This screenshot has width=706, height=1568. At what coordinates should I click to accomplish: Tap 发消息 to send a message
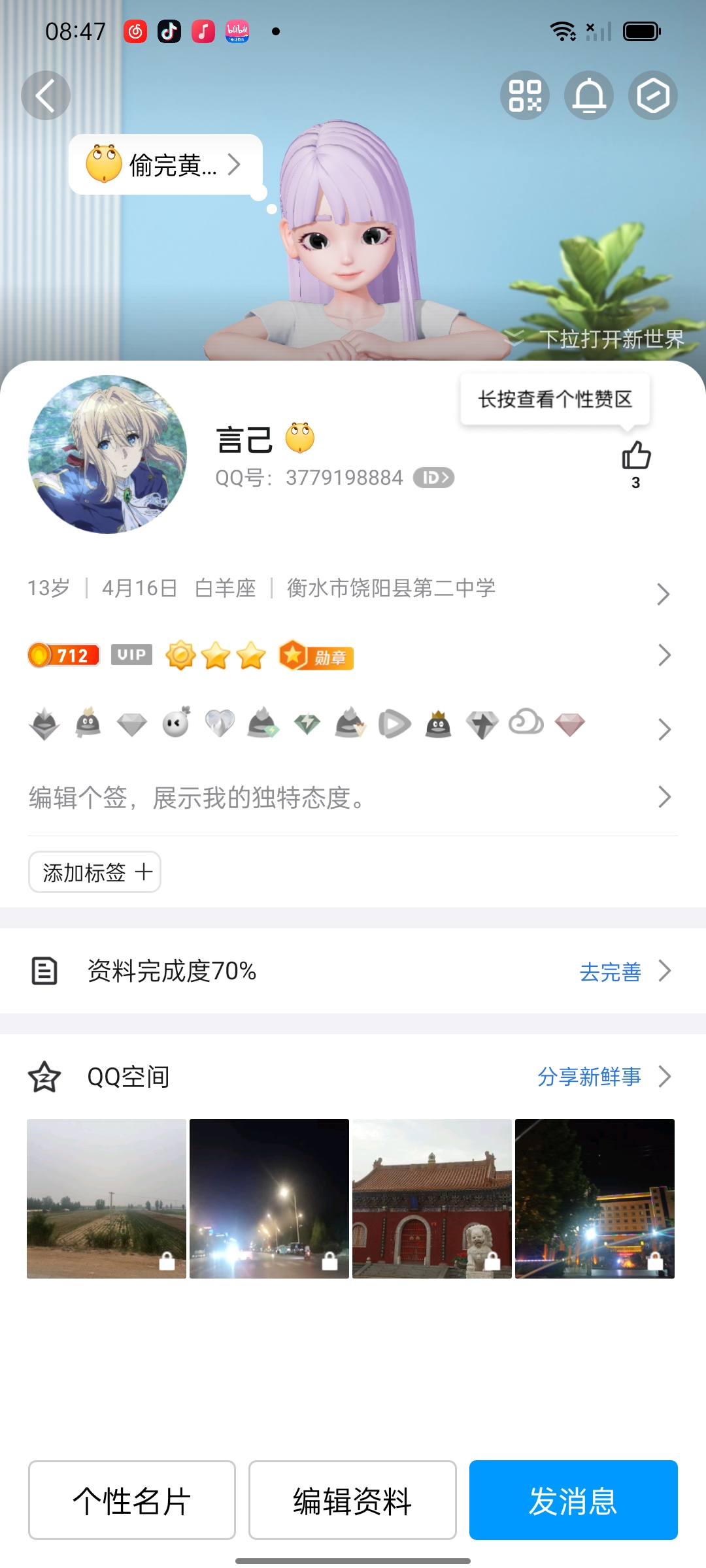point(573,1501)
